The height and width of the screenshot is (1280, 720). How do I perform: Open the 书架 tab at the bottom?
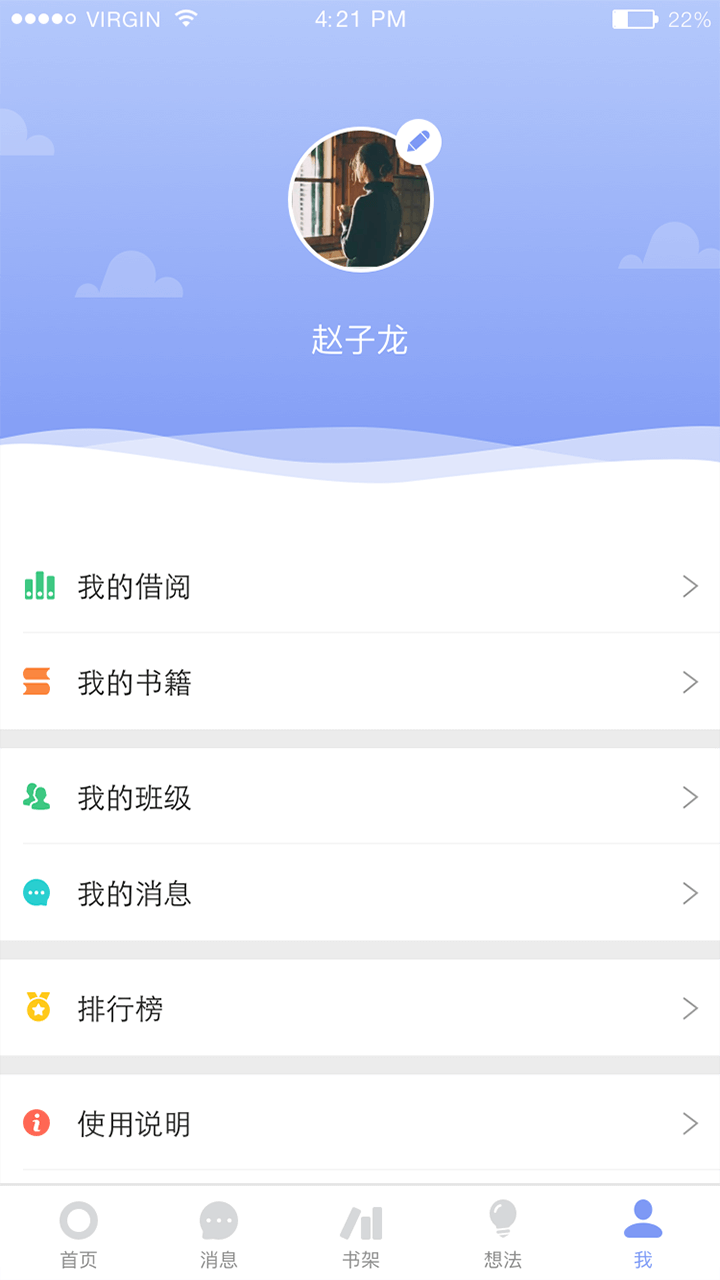point(361,1232)
